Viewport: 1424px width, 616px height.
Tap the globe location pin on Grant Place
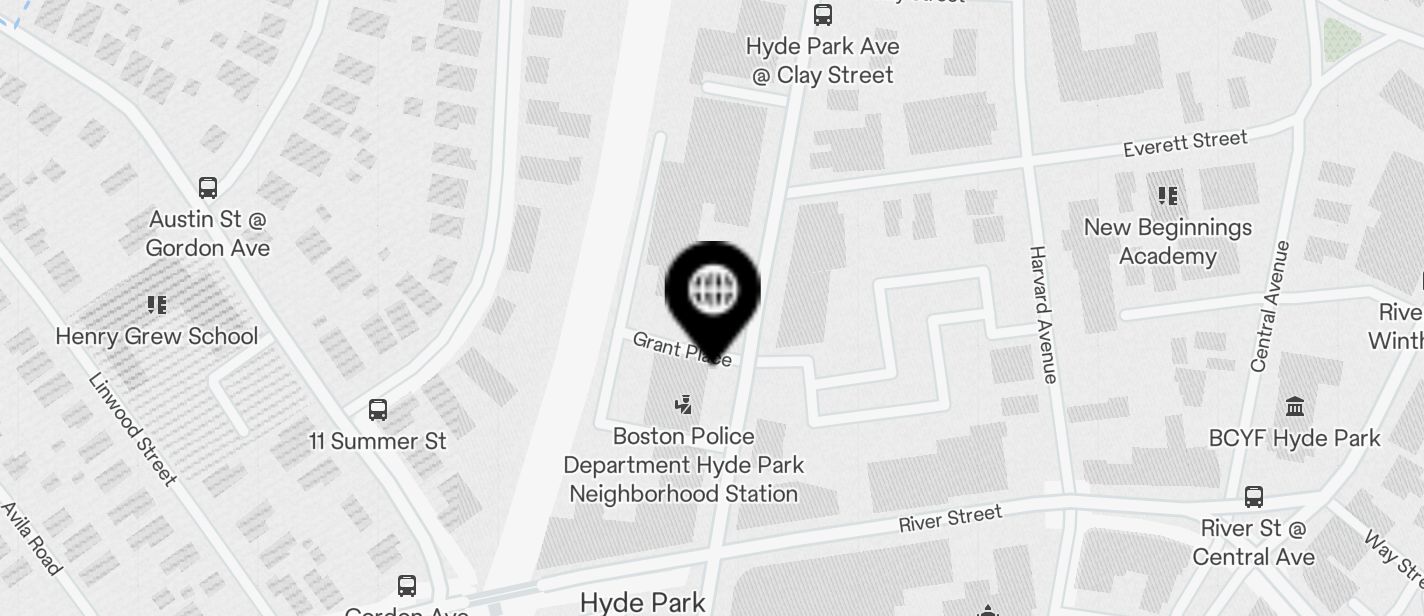click(x=713, y=291)
